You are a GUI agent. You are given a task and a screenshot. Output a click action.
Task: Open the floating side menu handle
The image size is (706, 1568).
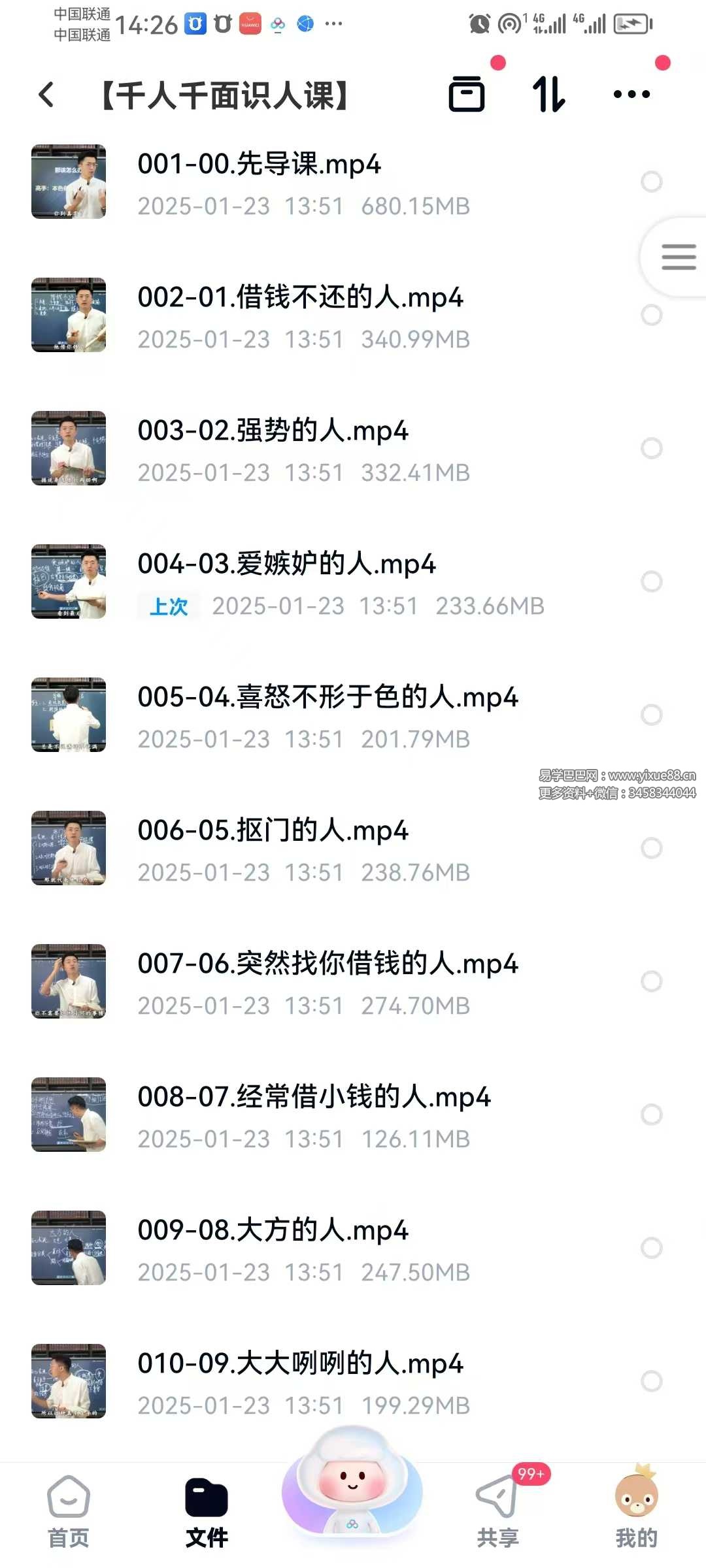(x=678, y=257)
